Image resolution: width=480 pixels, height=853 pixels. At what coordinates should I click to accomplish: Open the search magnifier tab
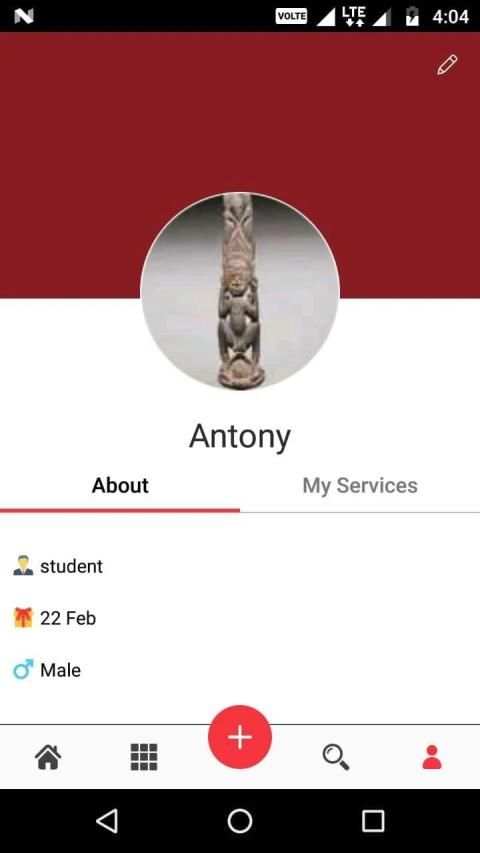[x=336, y=757]
